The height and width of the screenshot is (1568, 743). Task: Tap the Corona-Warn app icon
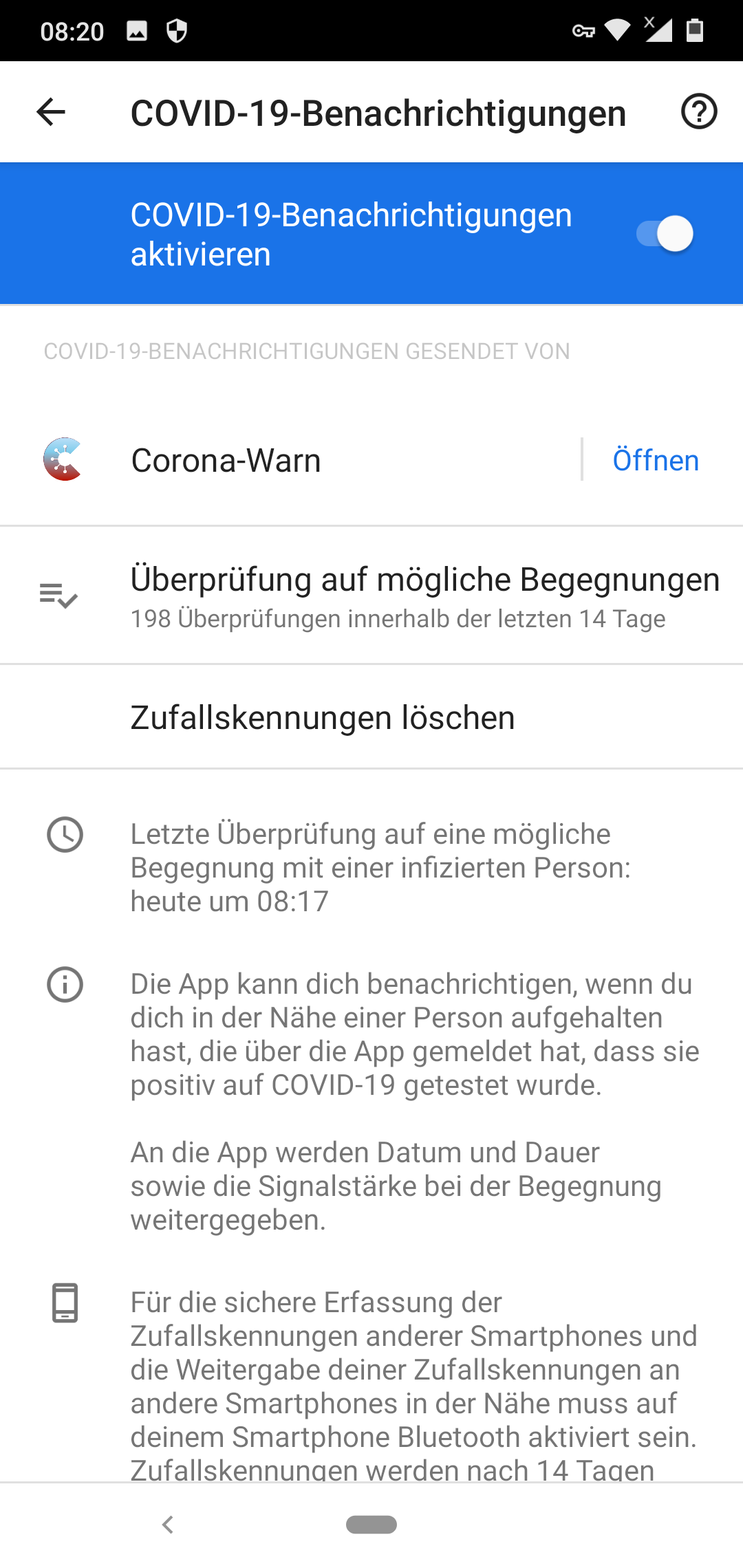pyautogui.click(x=63, y=459)
